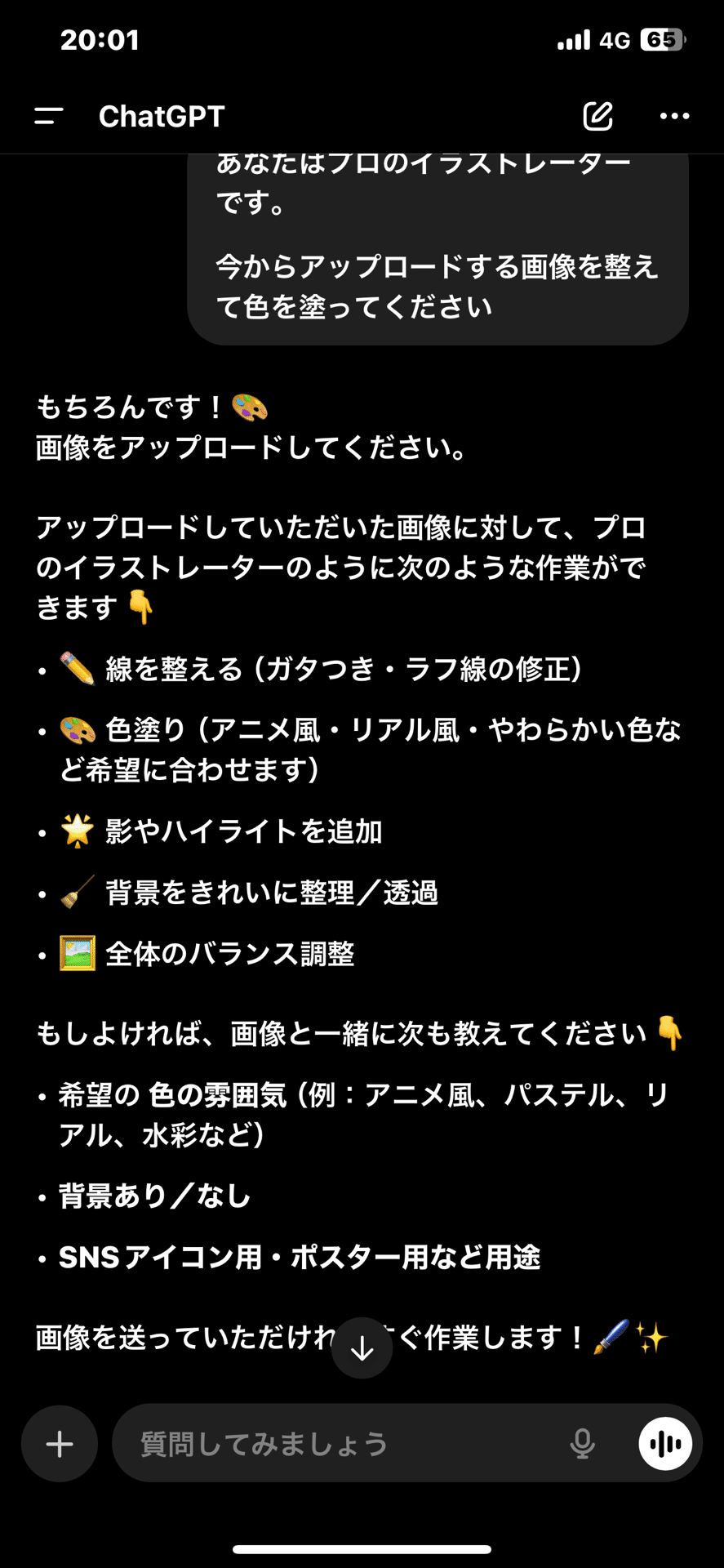Open the sidebar menu

tap(49, 116)
